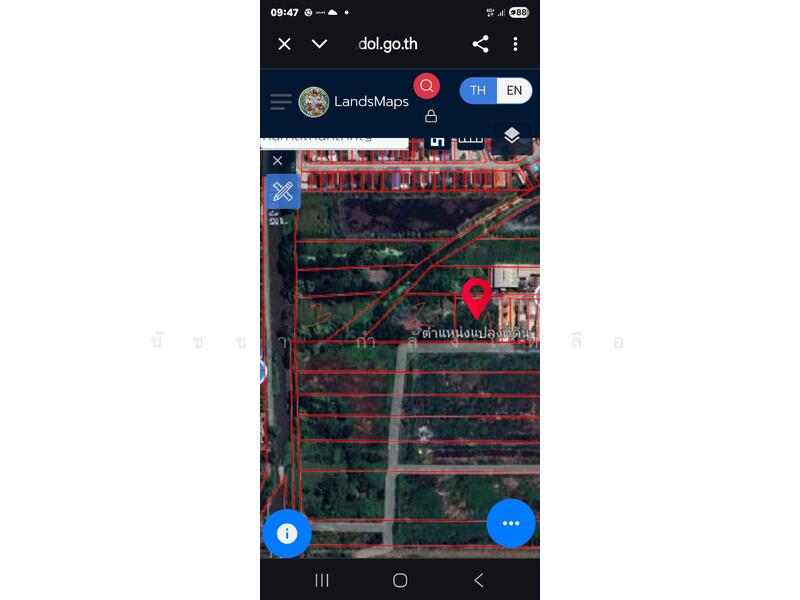Open the map layers selector
Image resolution: width=800 pixels, height=600 pixels.
pos(512,136)
